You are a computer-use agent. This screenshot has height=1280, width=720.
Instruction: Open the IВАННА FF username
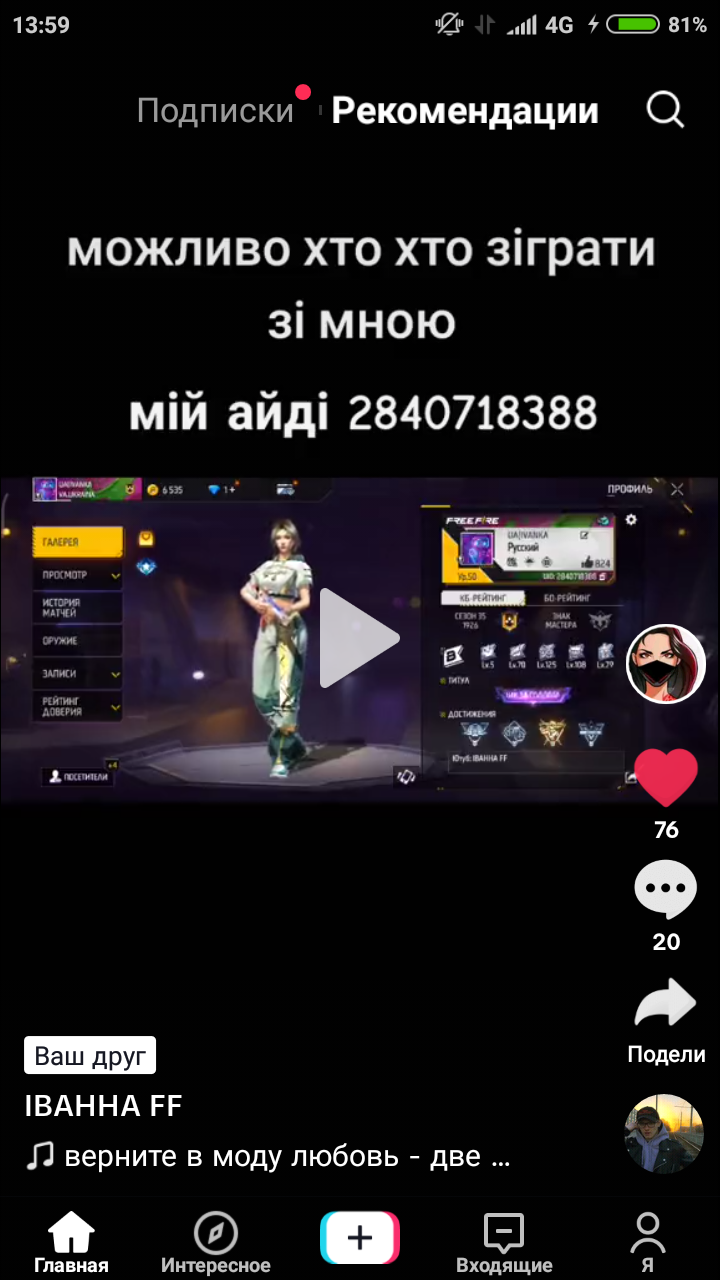click(103, 1106)
